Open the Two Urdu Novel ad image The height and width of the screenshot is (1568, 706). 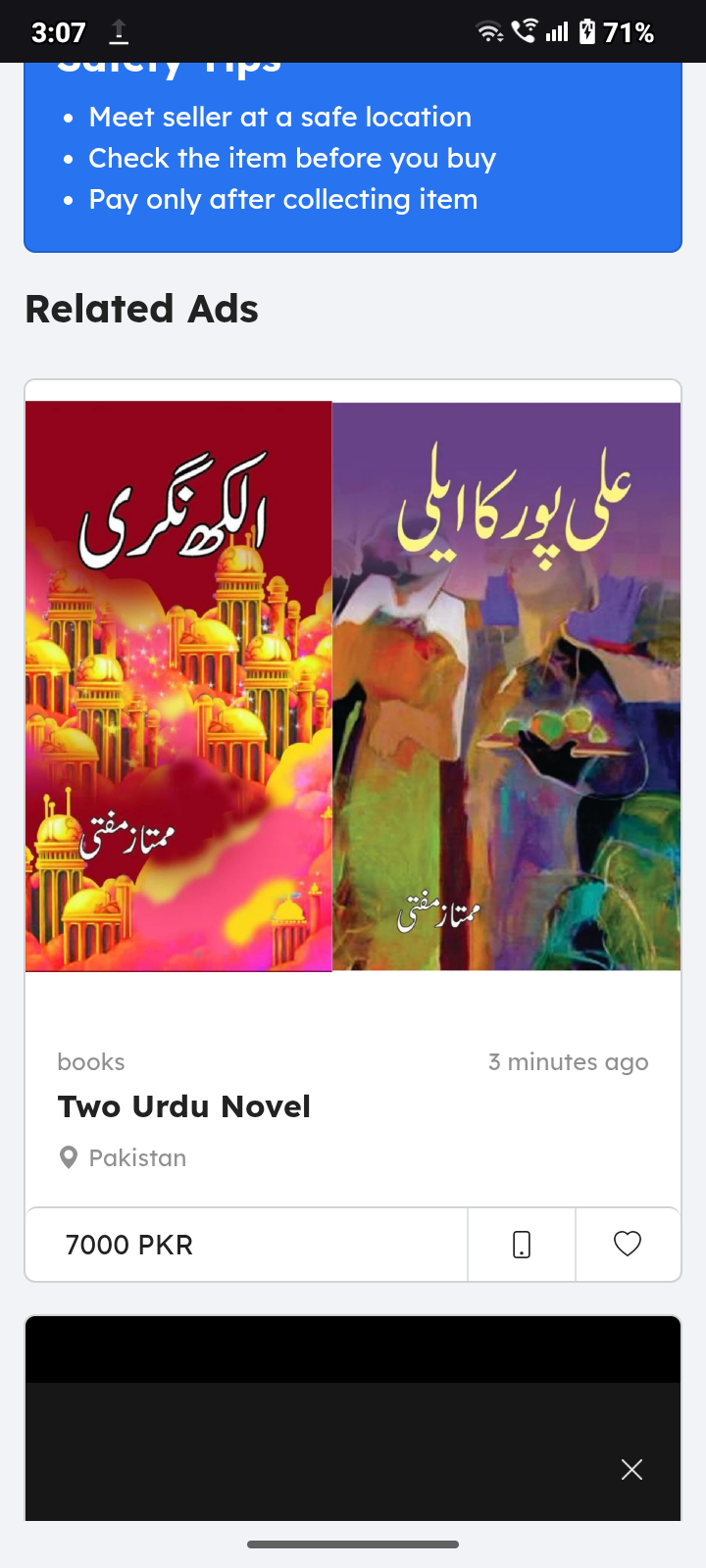(353, 686)
